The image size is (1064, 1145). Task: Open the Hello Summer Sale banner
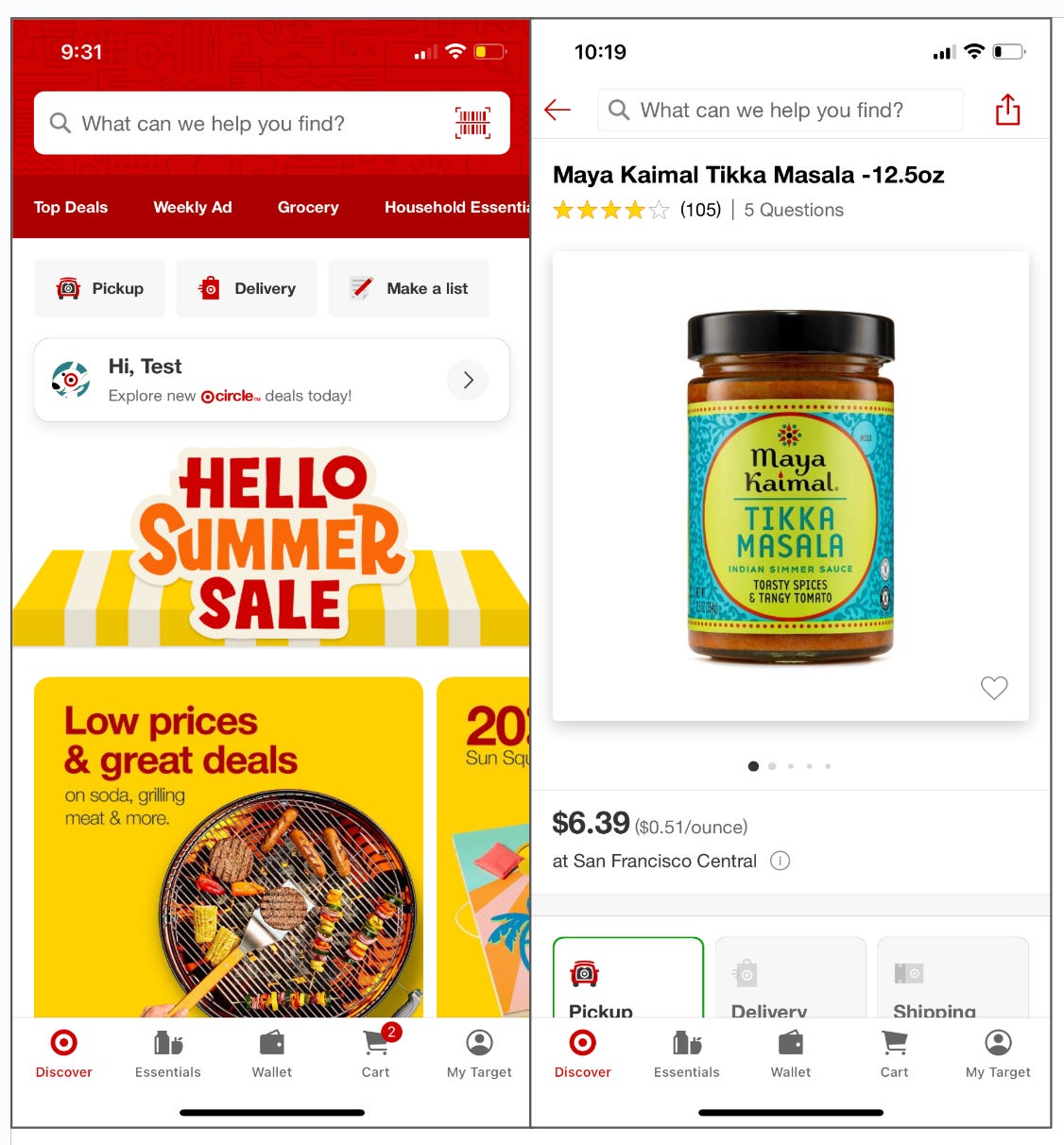click(272, 543)
